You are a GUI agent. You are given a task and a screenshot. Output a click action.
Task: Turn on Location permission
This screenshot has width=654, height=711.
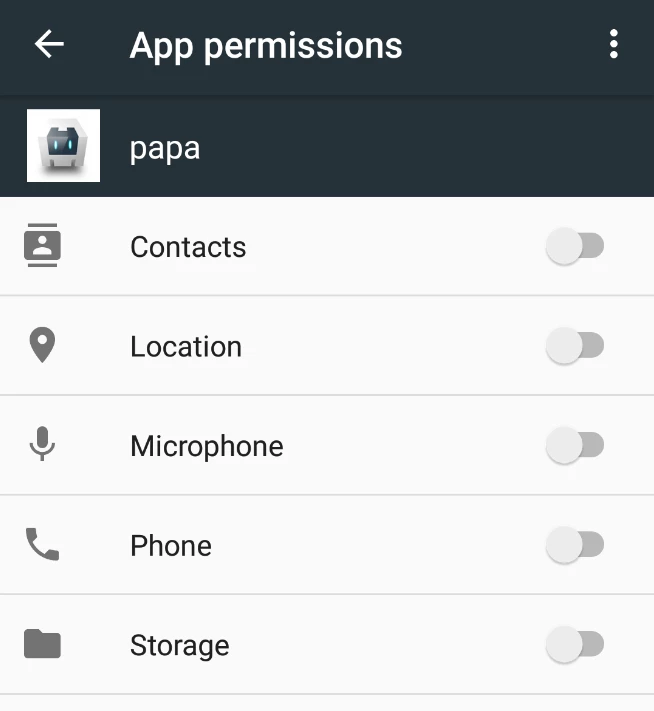click(x=575, y=346)
